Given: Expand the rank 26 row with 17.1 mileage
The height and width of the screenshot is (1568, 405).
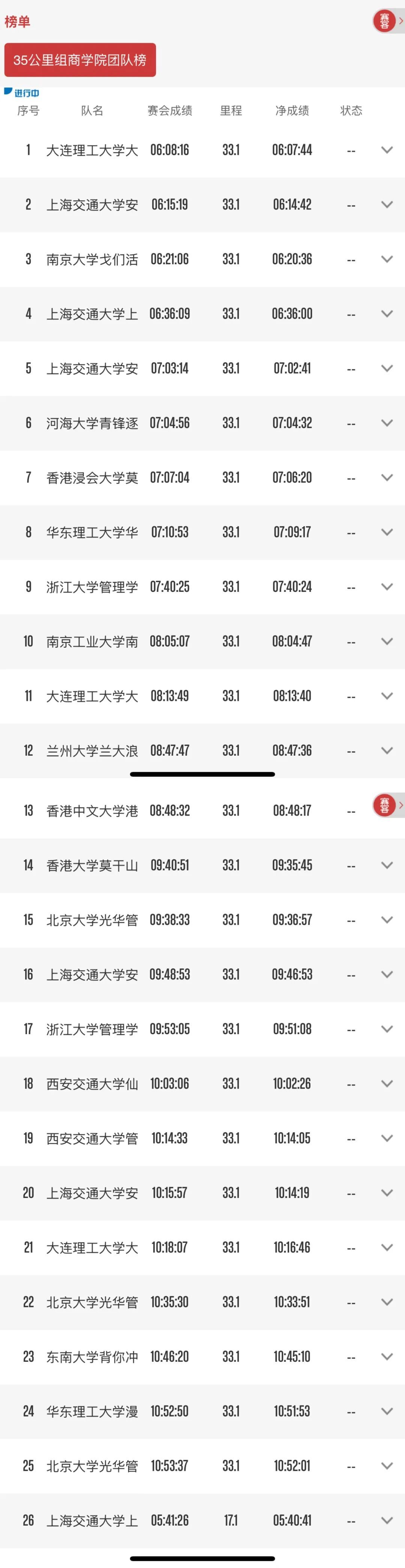Looking at the screenshot, I should click(387, 1520).
